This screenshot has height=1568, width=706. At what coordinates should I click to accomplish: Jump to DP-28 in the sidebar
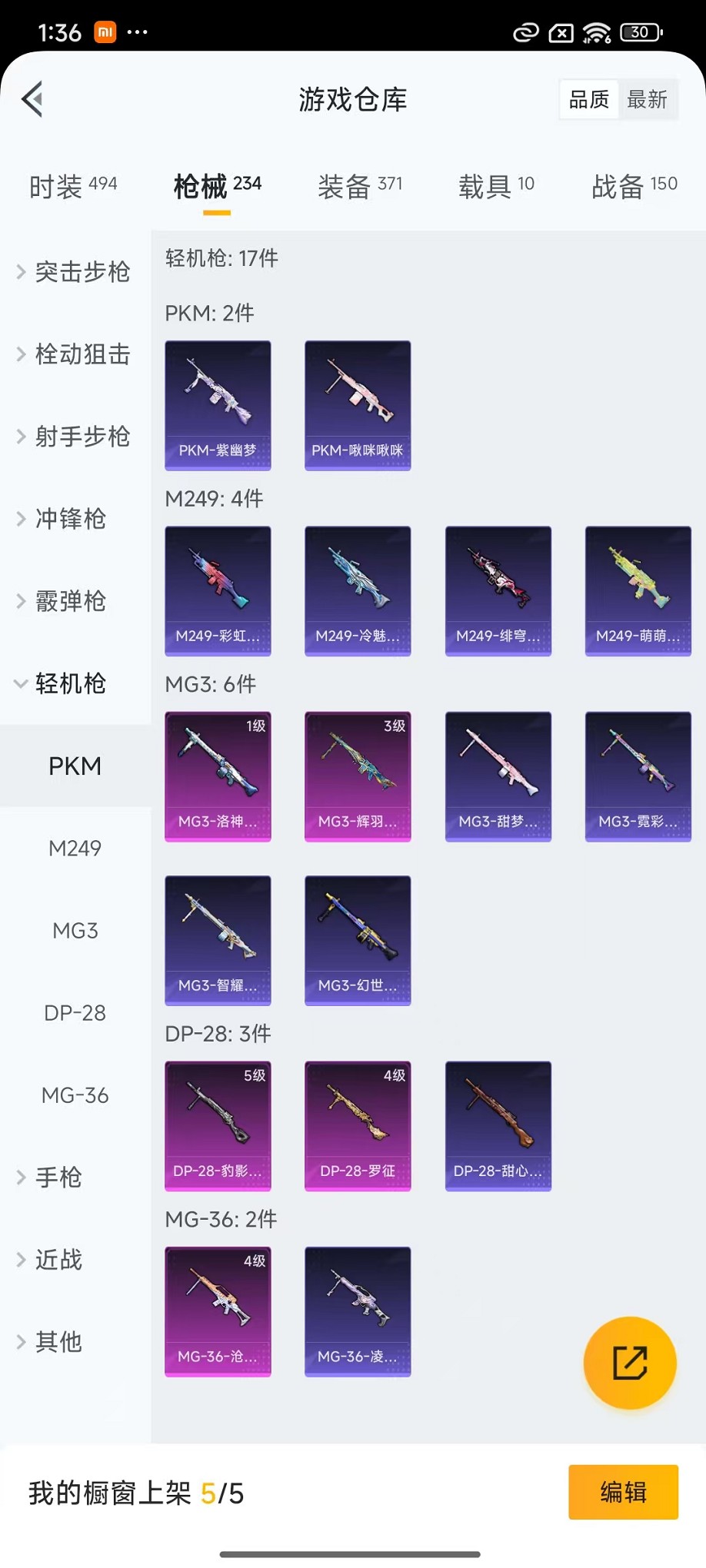point(75,1013)
